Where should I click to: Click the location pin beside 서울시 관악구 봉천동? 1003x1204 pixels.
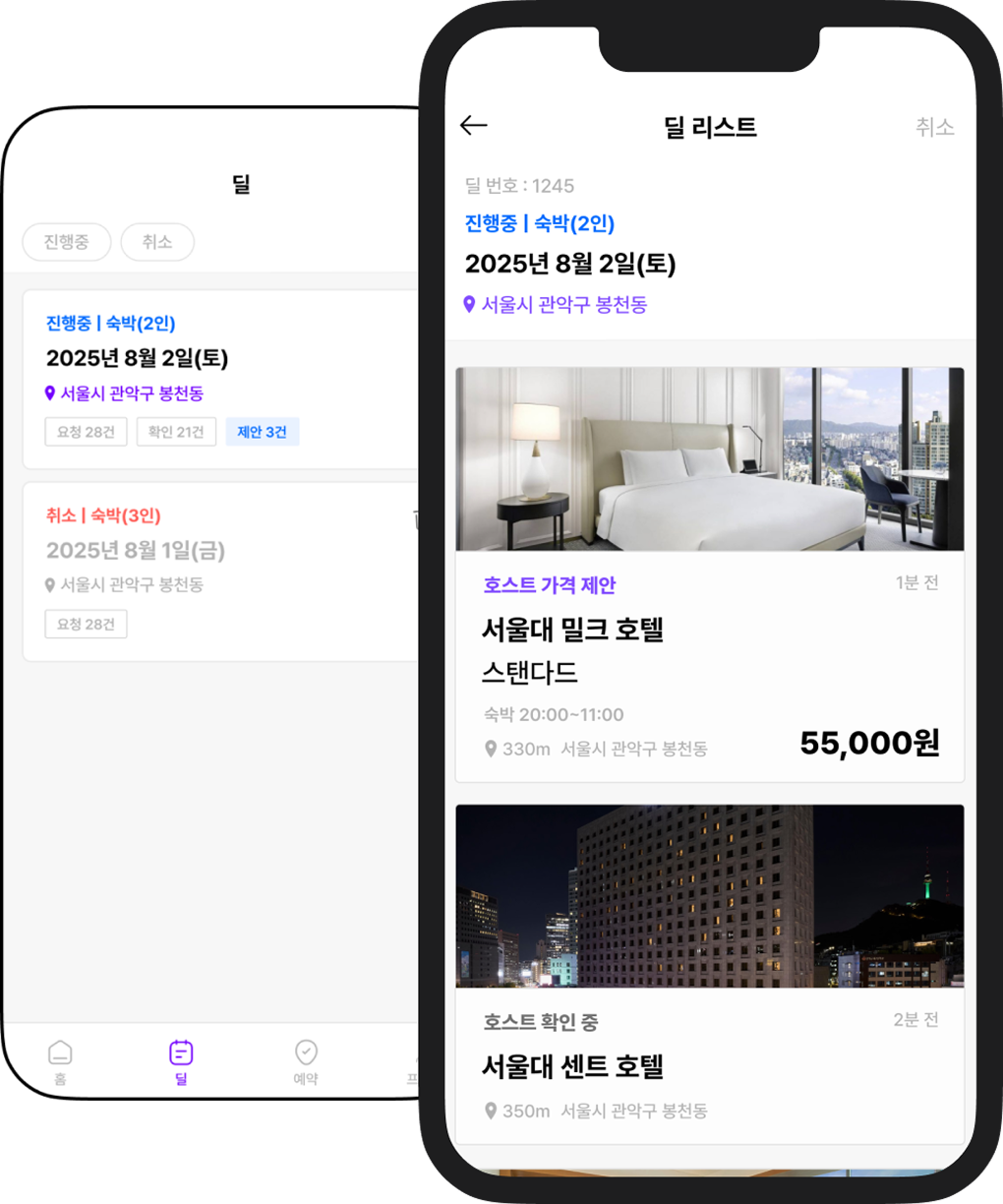click(x=471, y=305)
